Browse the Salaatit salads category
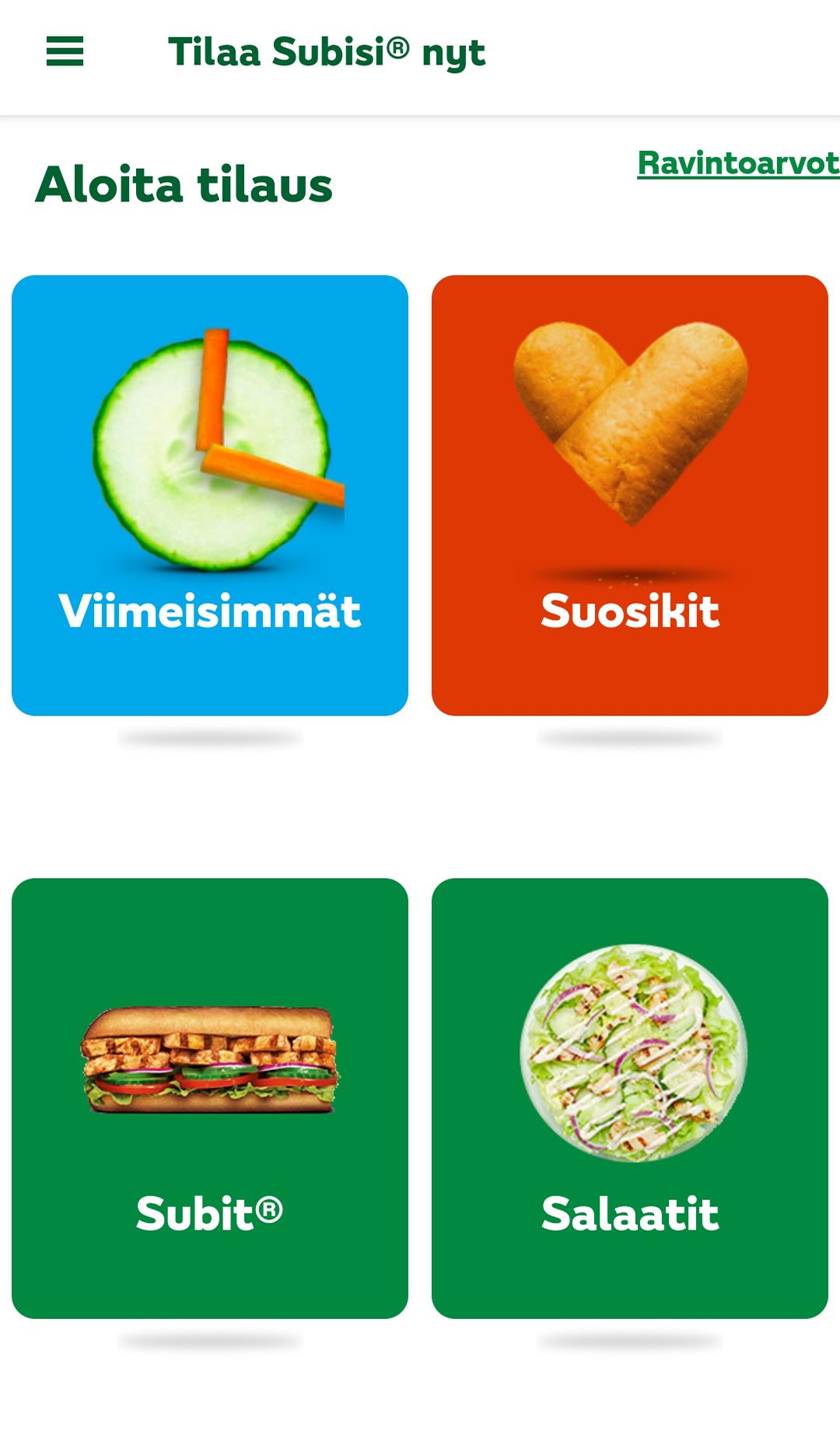The width and height of the screenshot is (840, 1431). coord(630,1098)
